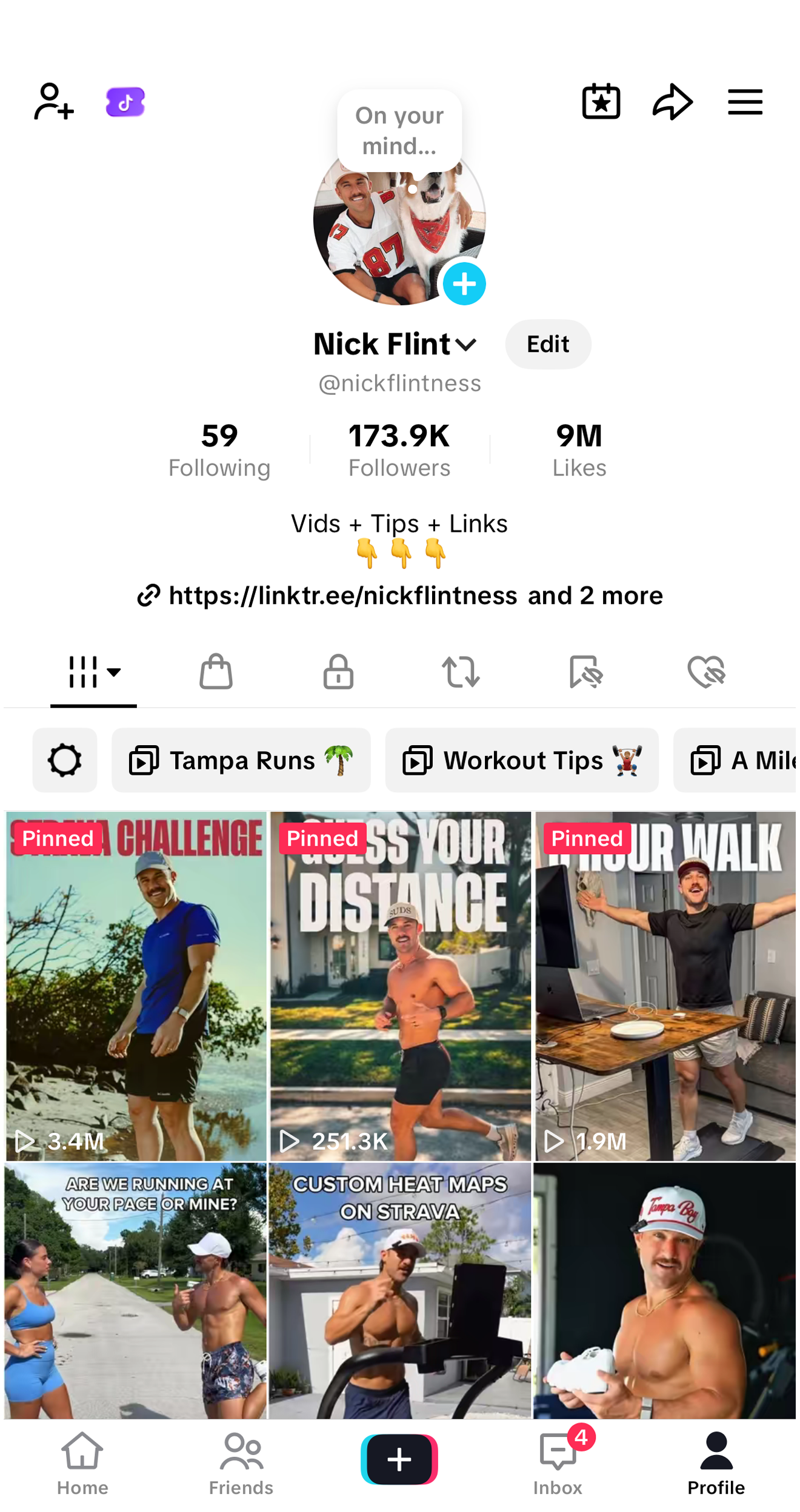800x1512 pixels.
Task: Open the starred calendar events icon
Action: pos(601,102)
